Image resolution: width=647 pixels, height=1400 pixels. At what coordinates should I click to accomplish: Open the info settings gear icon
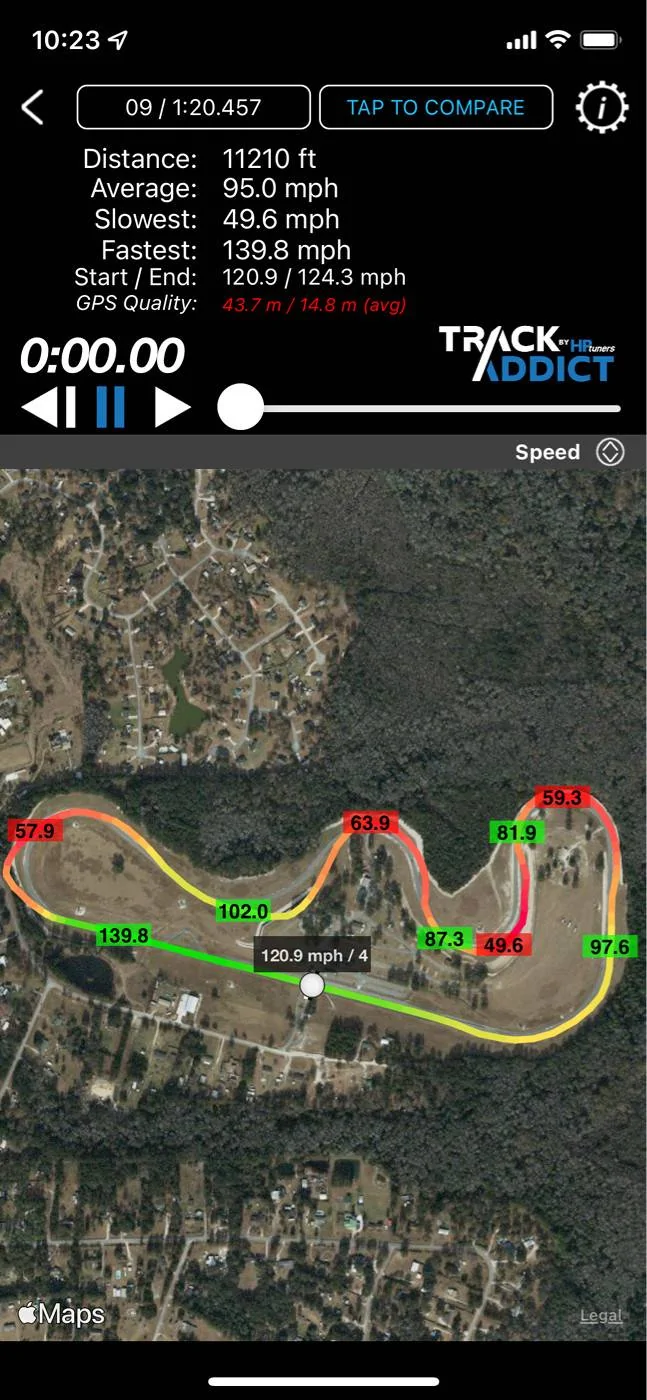coord(602,107)
